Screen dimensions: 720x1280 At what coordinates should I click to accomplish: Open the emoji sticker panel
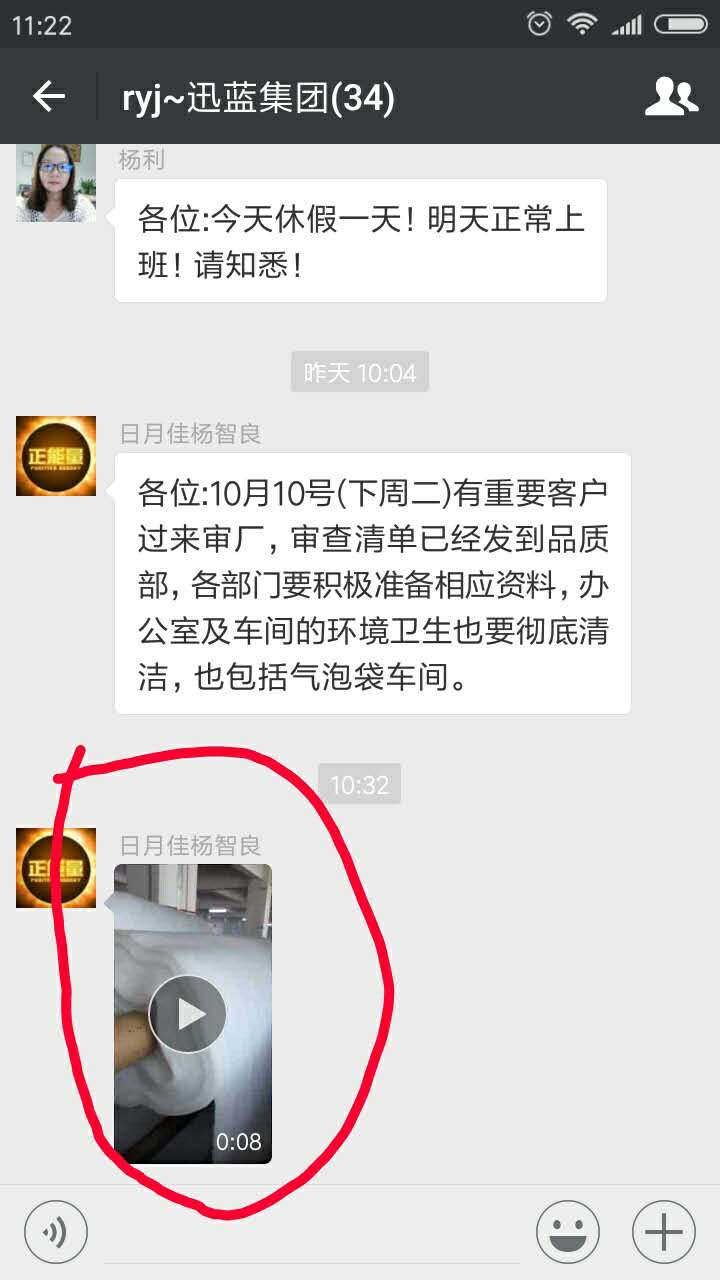pos(568,1232)
